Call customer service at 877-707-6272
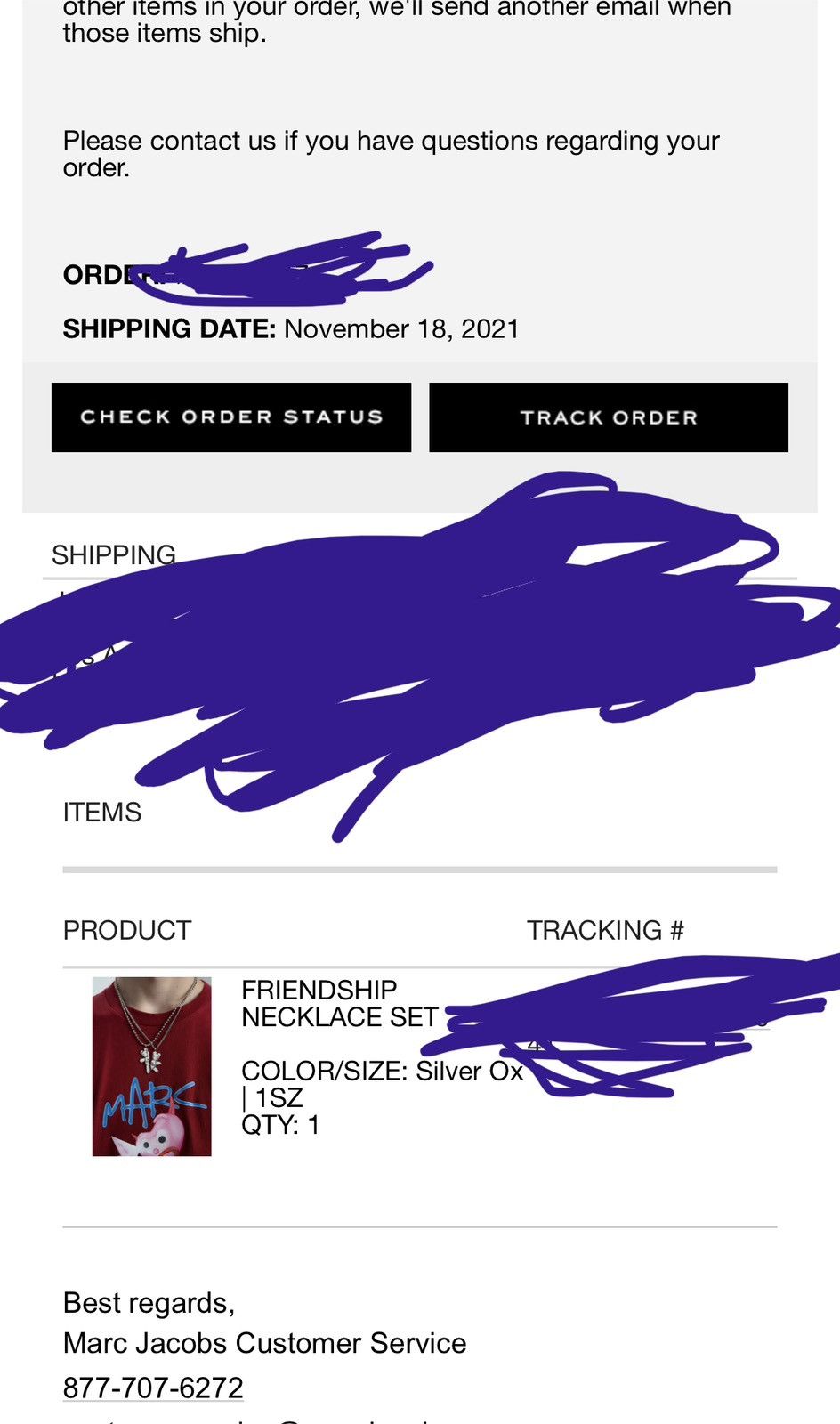 153,1388
